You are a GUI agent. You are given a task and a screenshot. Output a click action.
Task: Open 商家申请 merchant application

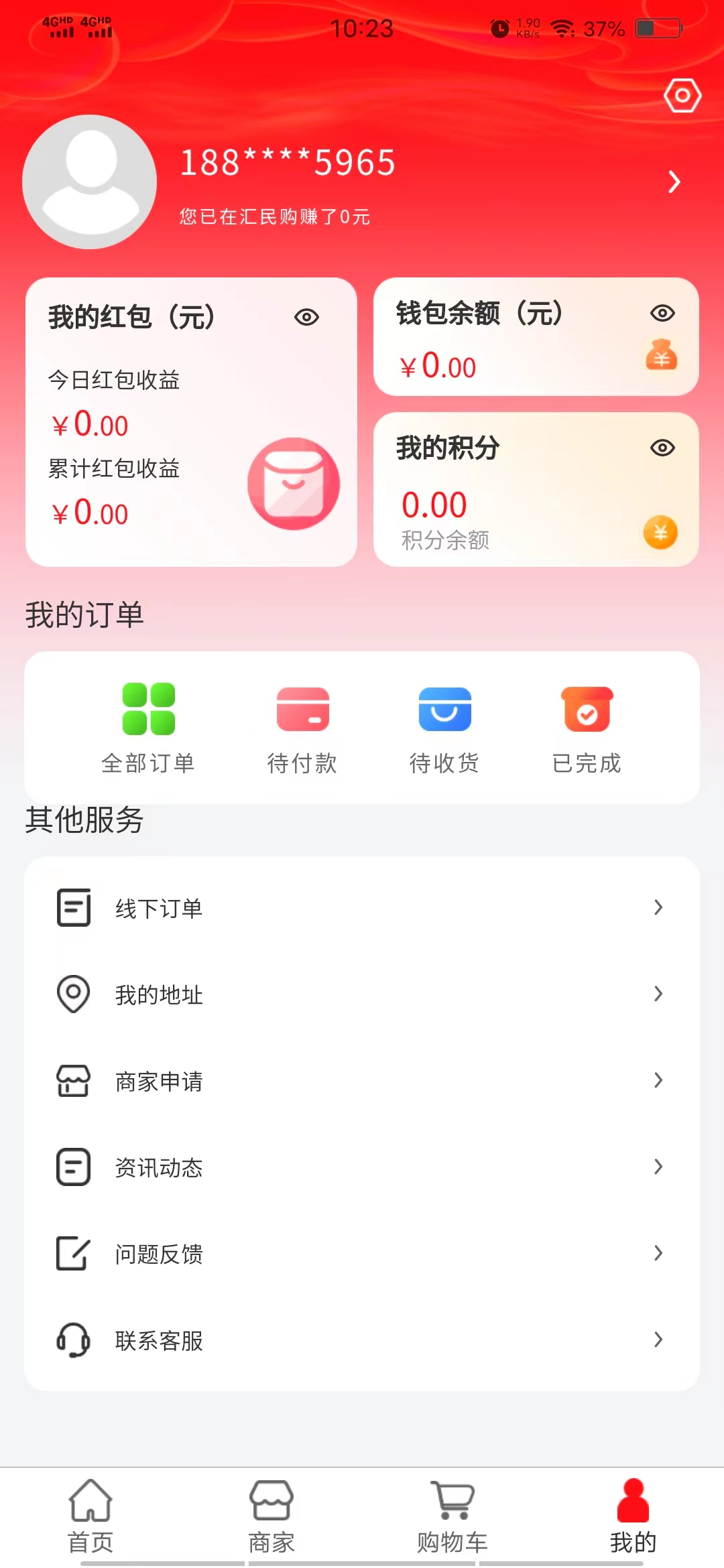point(362,1081)
